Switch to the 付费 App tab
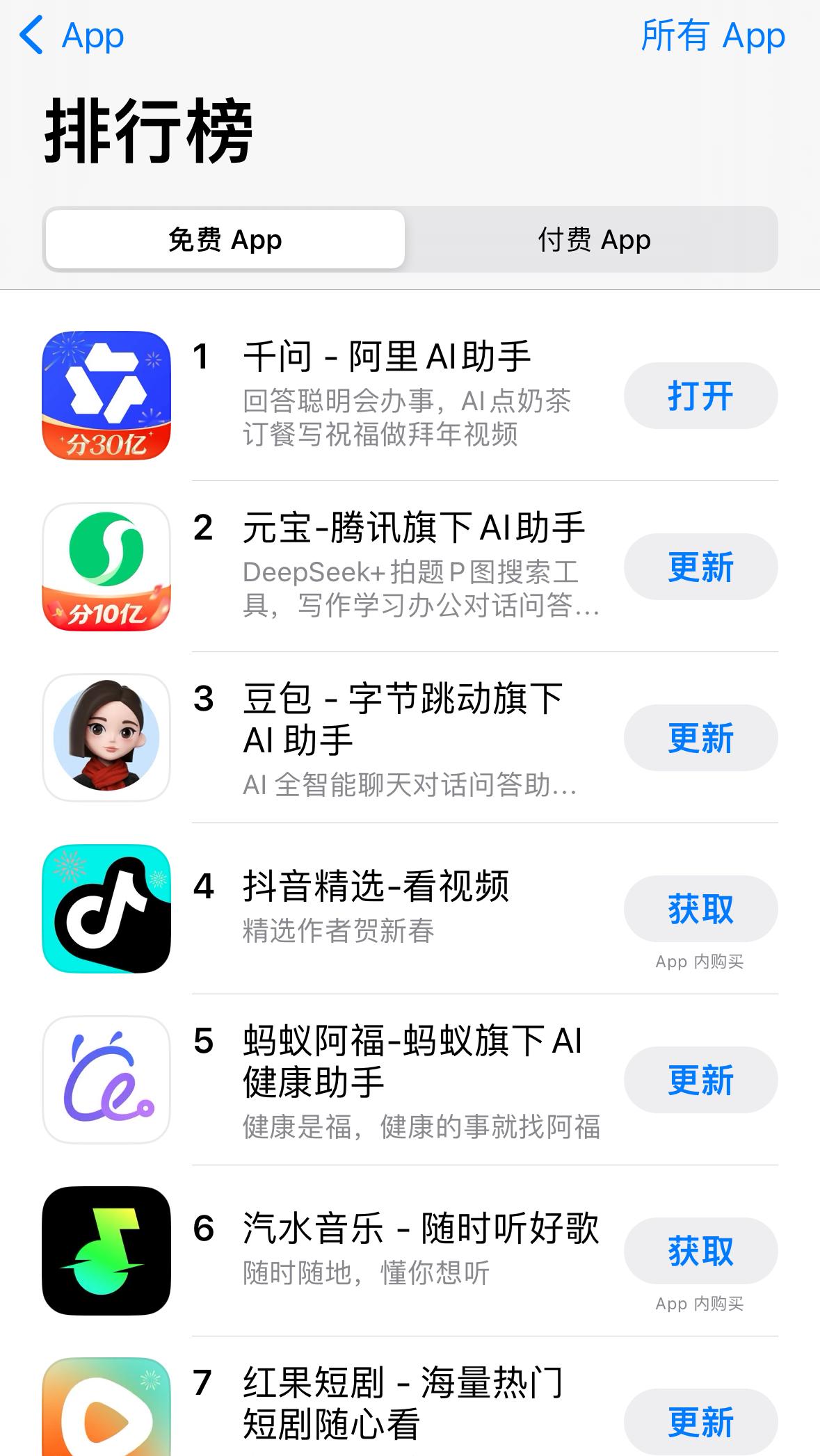 593,240
